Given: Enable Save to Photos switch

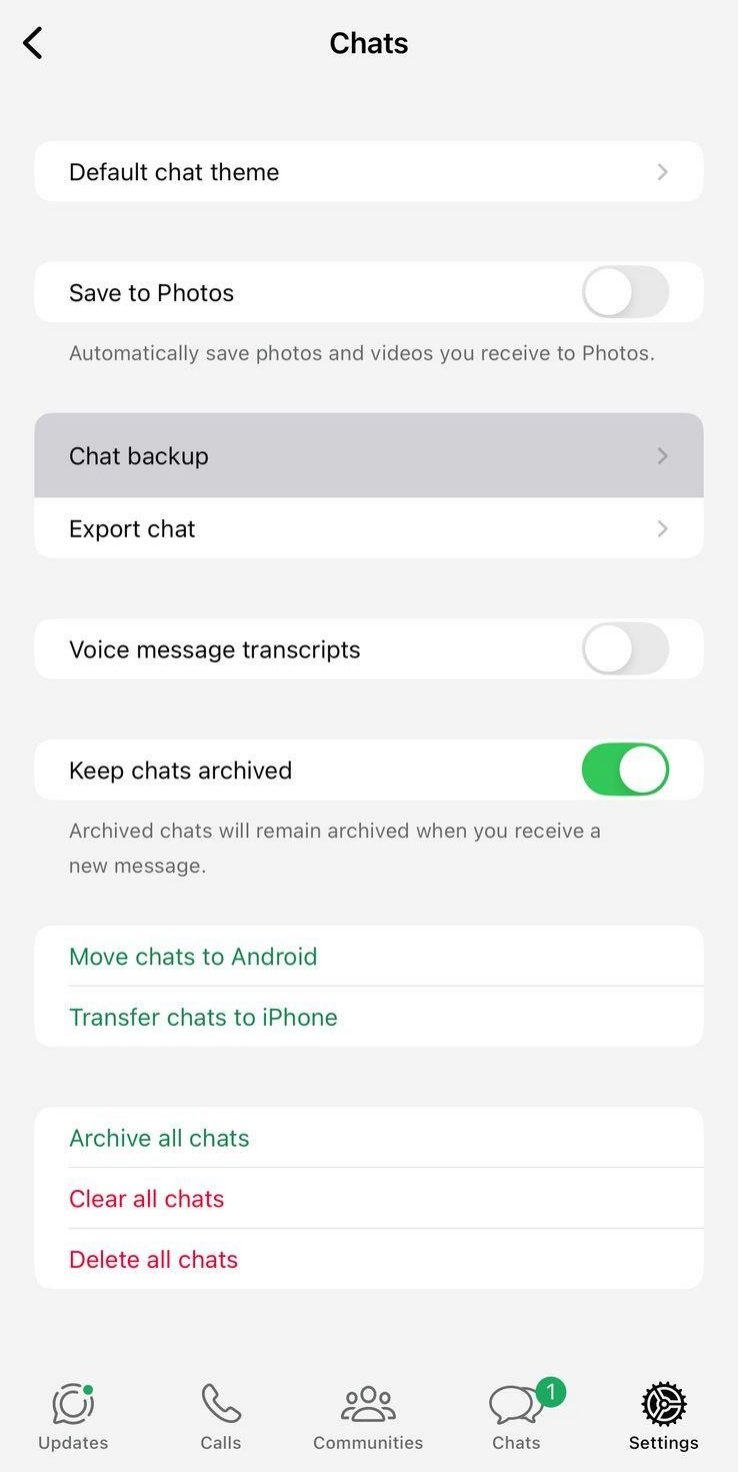Looking at the screenshot, I should pyautogui.click(x=625, y=293).
